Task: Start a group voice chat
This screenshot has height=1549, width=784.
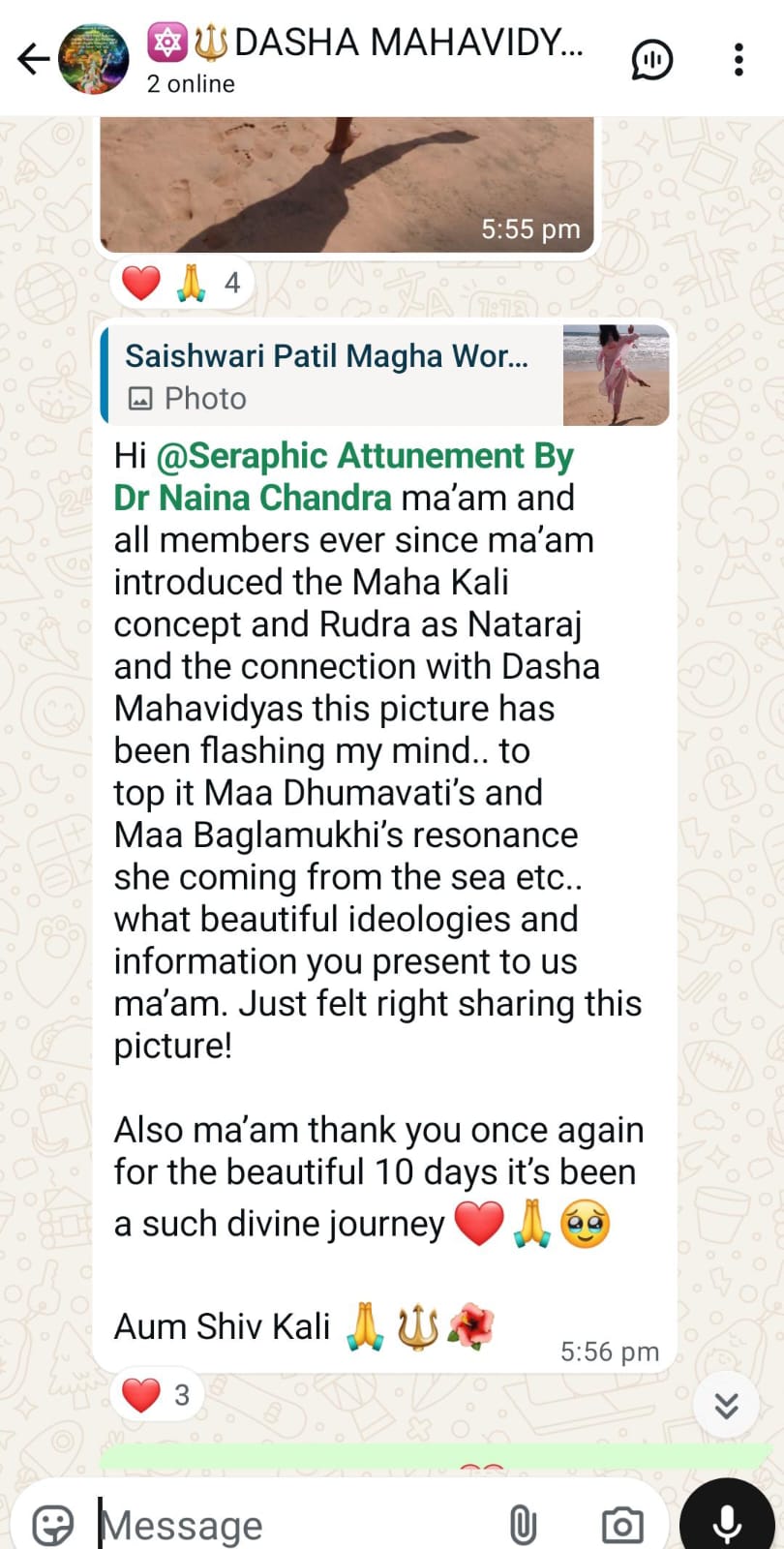Action: pos(652,60)
